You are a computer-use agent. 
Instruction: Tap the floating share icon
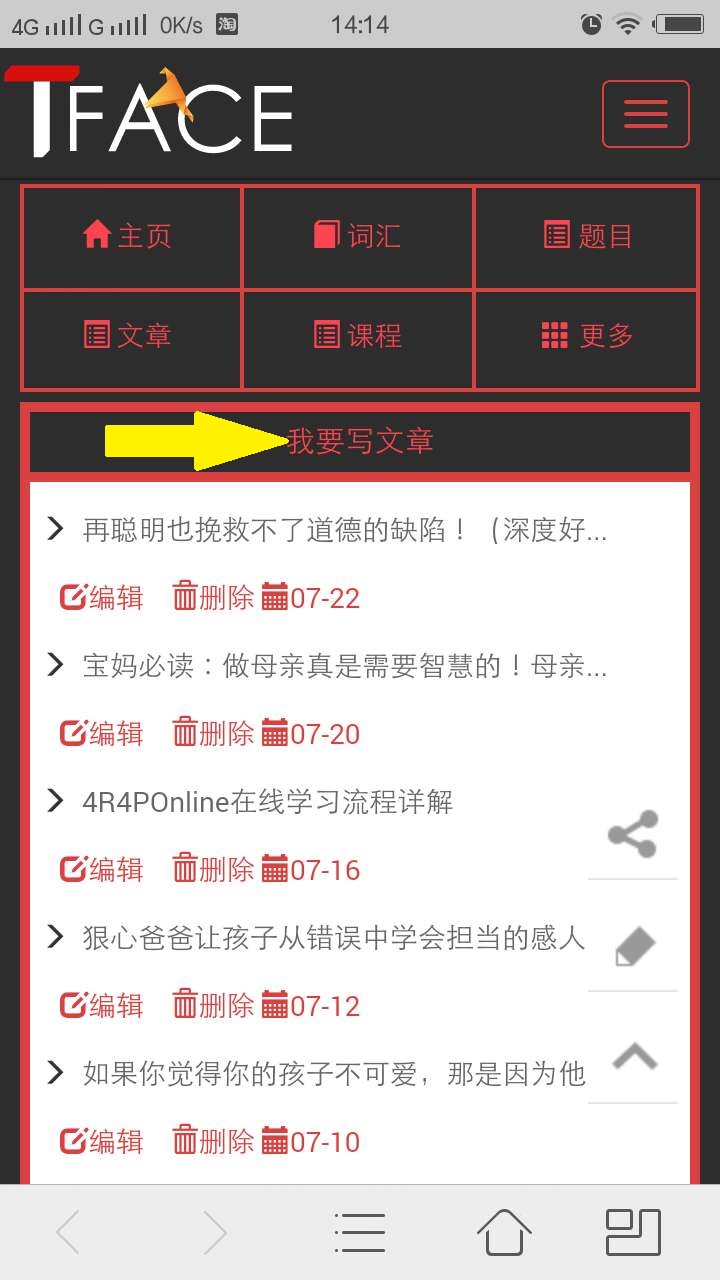(633, 834)
